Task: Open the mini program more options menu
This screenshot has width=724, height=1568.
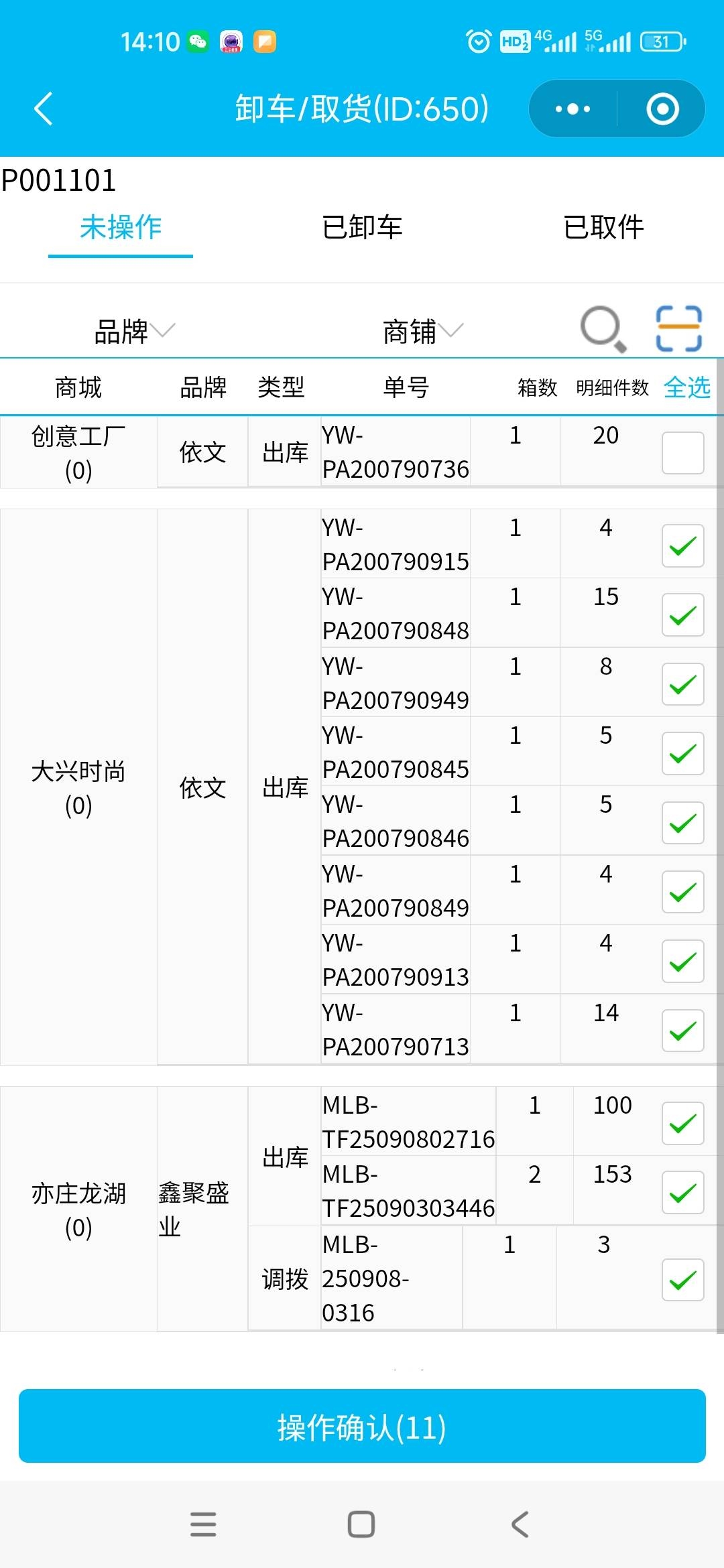Action: pyautogui.click(x=573, y=109)
